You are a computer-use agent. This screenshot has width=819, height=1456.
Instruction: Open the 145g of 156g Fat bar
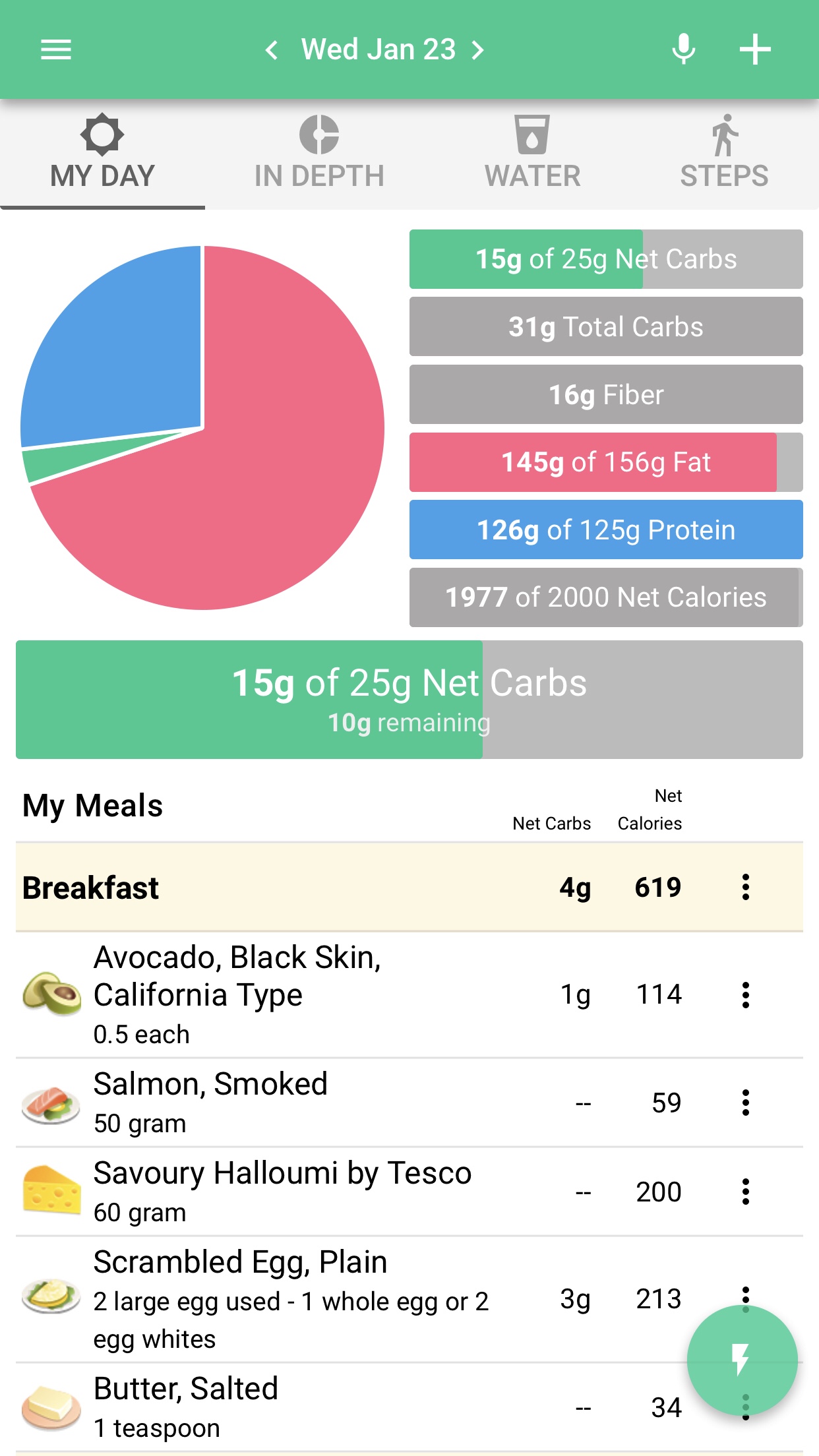[x=606, y=462]
